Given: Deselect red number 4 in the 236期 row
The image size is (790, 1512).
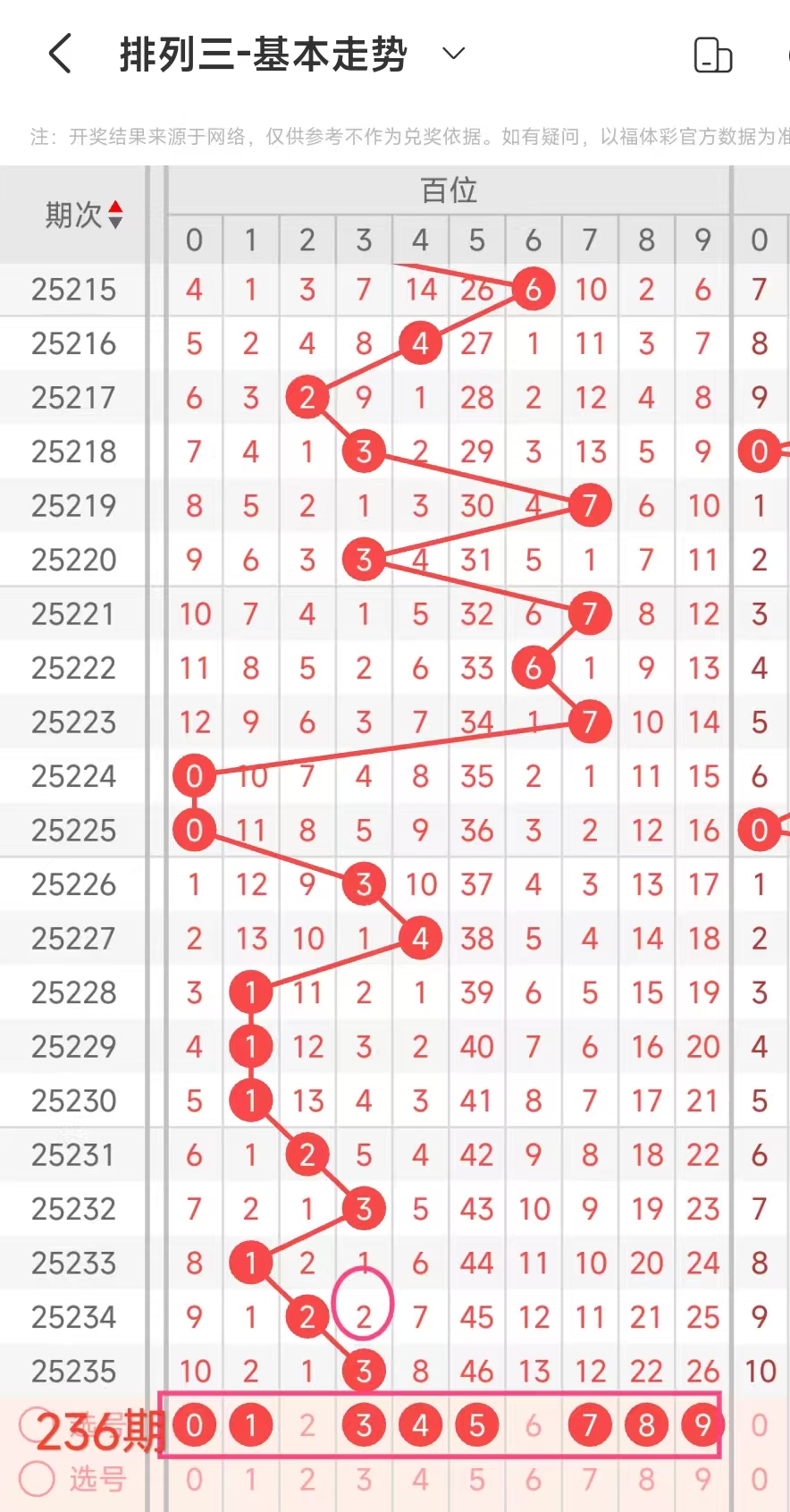Looking at the screenshot, I should pyautogui.click(x=420, y=1424).
